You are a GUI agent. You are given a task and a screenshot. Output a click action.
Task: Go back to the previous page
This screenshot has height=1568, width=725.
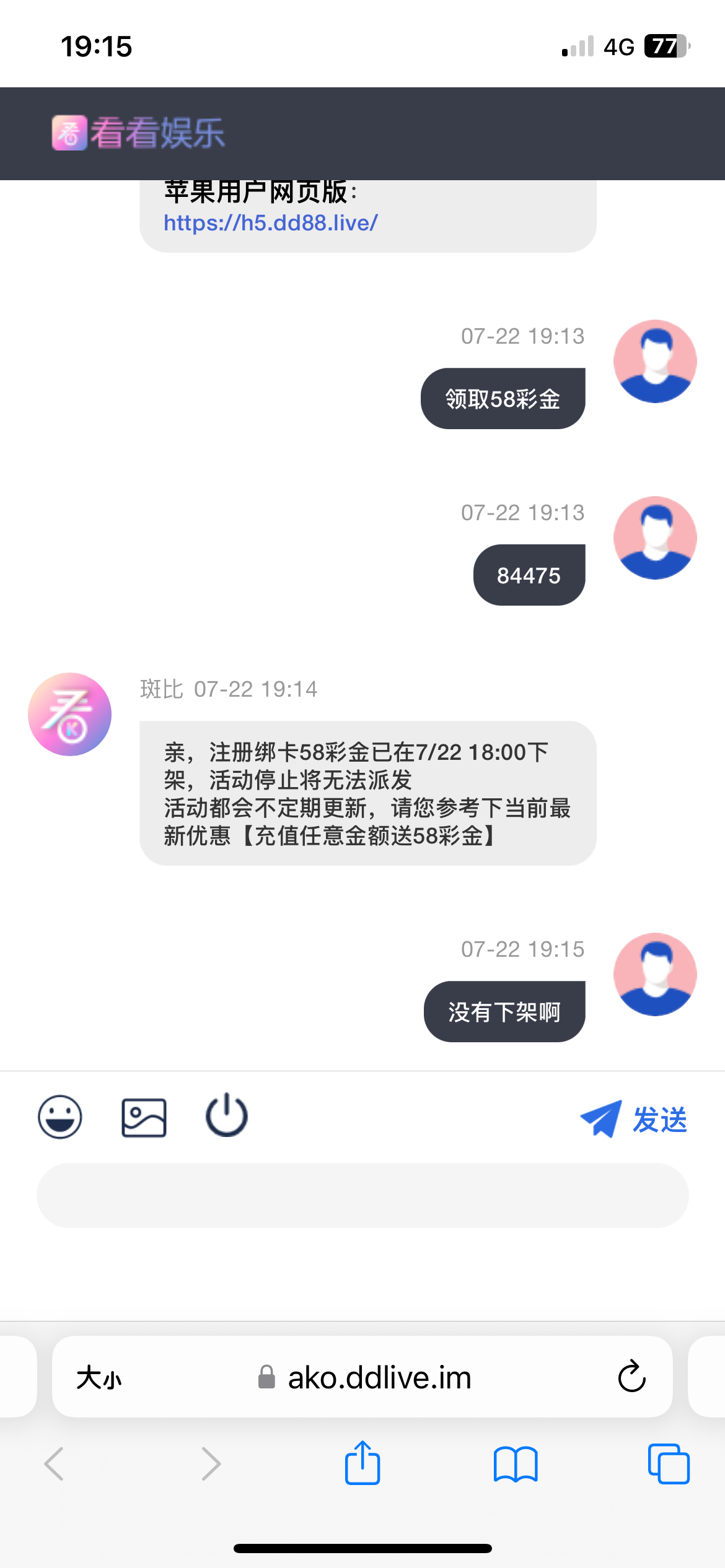point(55,1464)
